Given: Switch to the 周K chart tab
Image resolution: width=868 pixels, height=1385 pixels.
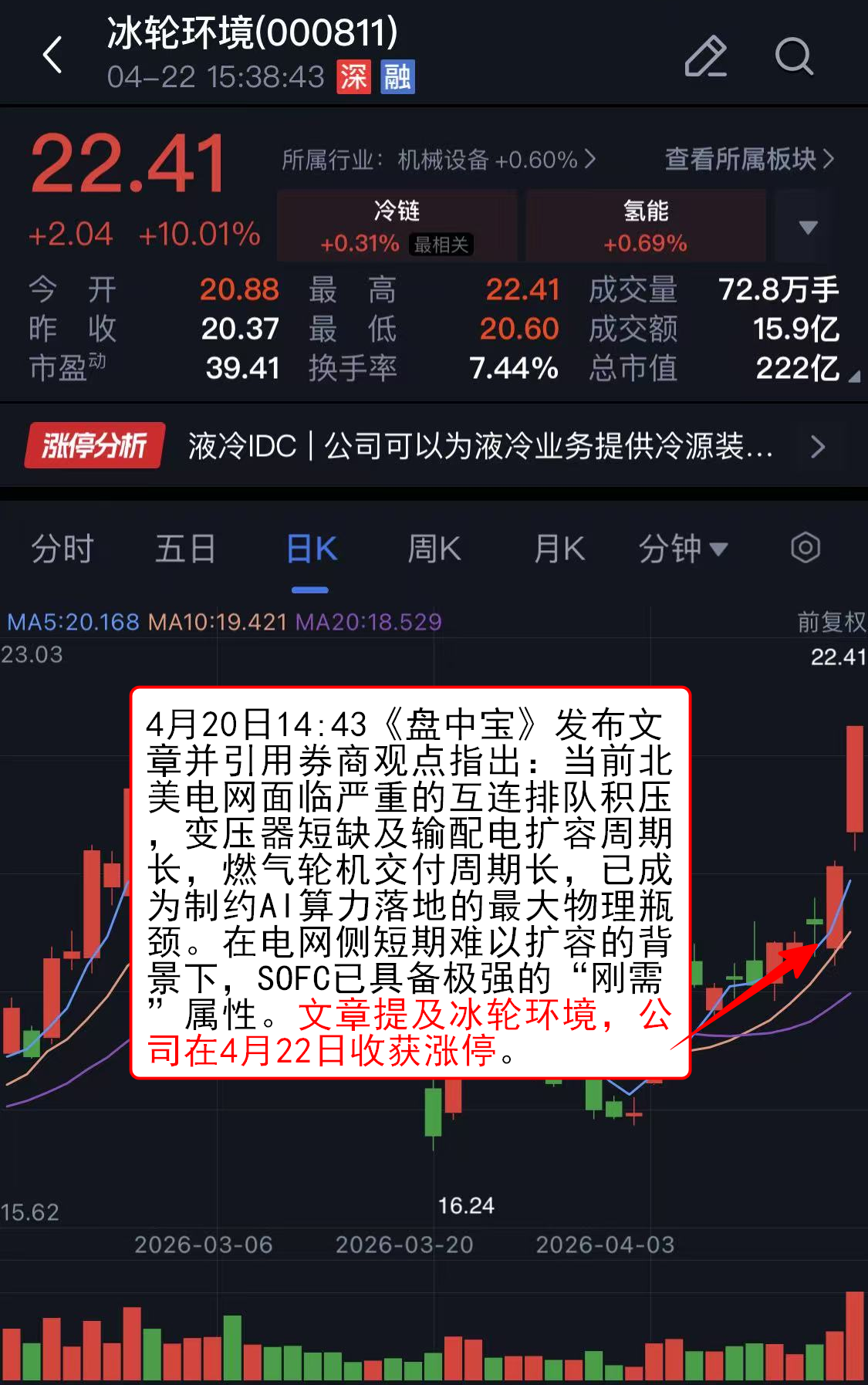Looking at the screenshot, I should [x=434, y=549].
